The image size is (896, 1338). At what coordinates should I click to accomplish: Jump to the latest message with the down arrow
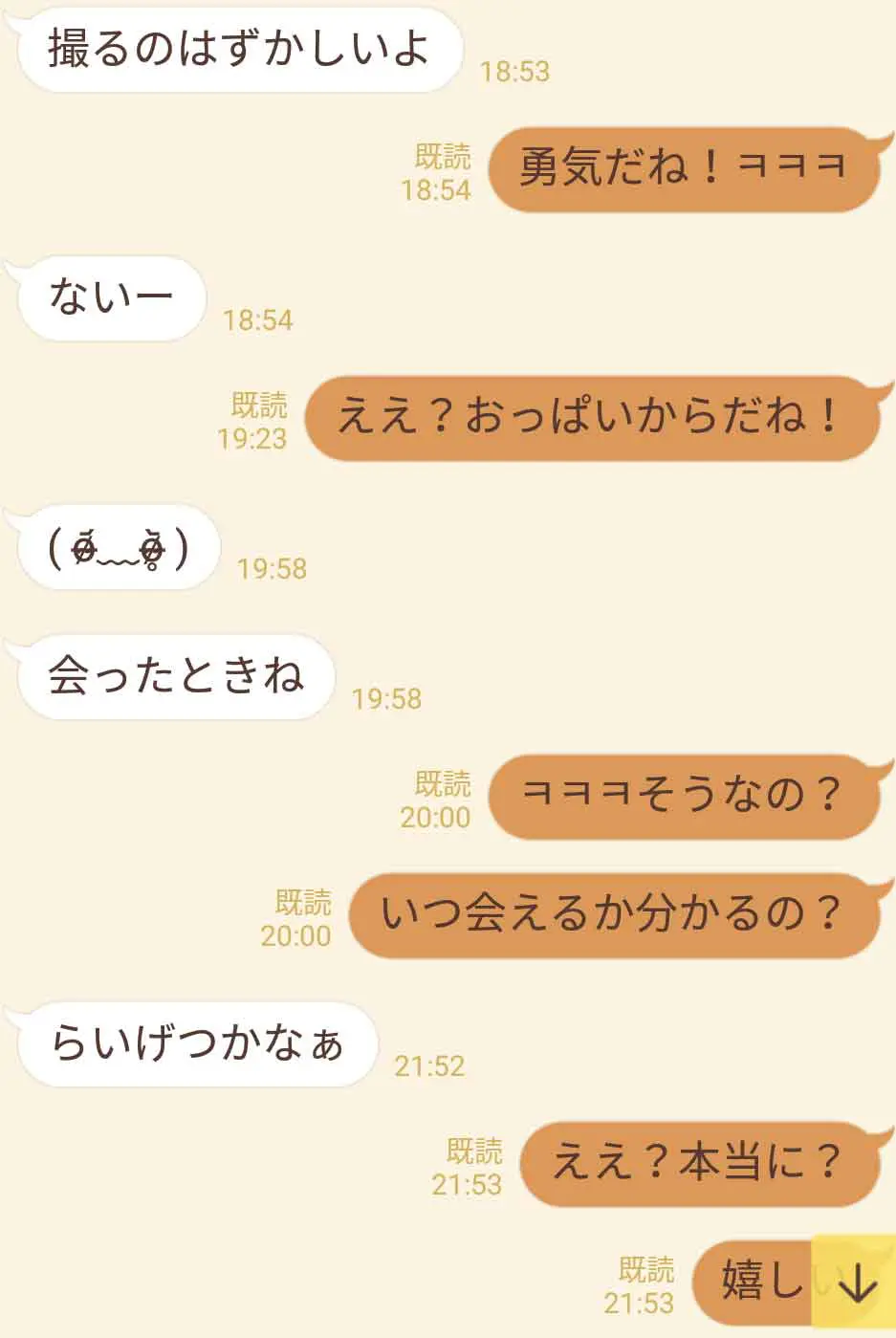(x=856, y=1283)
